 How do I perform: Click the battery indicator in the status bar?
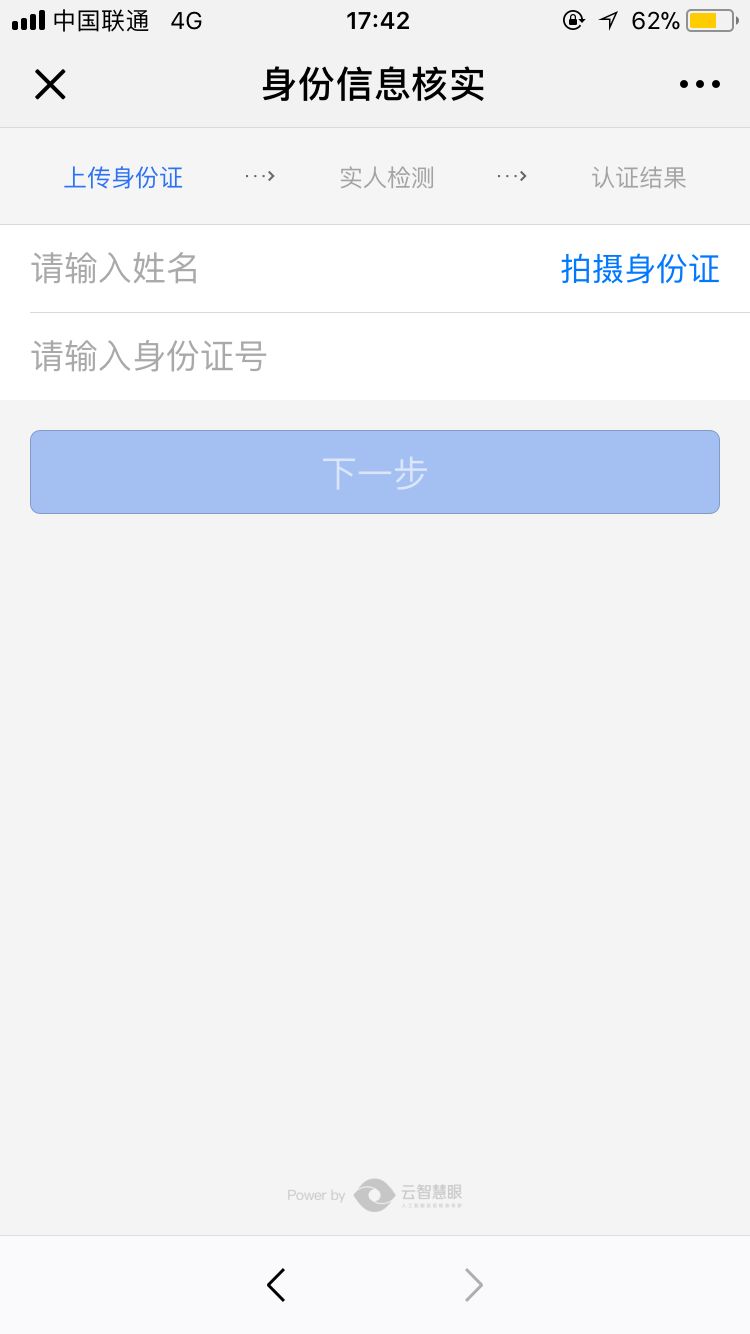(x=709, y=18)
